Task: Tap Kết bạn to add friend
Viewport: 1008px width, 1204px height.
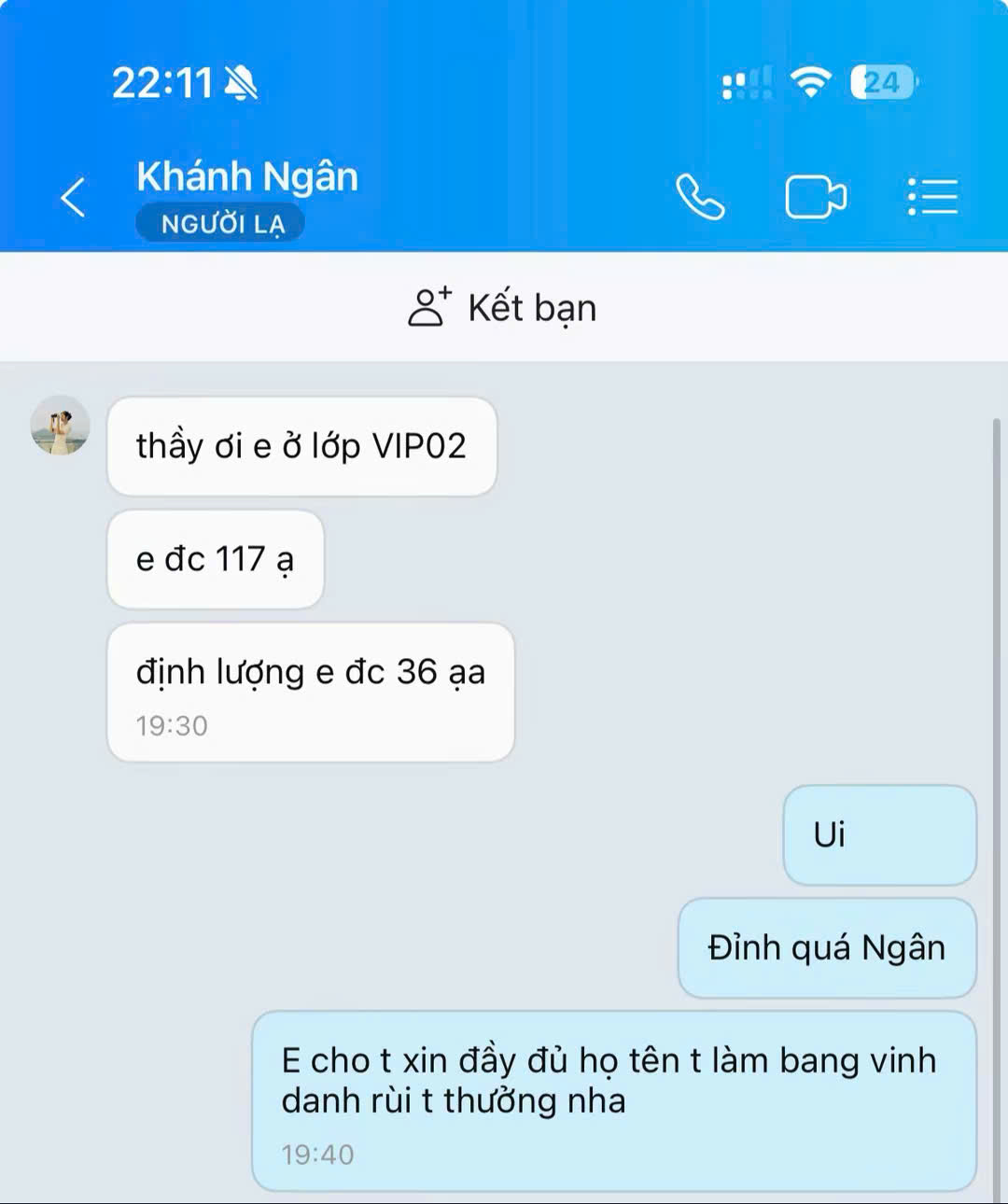Action: pyautogui.click(x=503, y=307)
